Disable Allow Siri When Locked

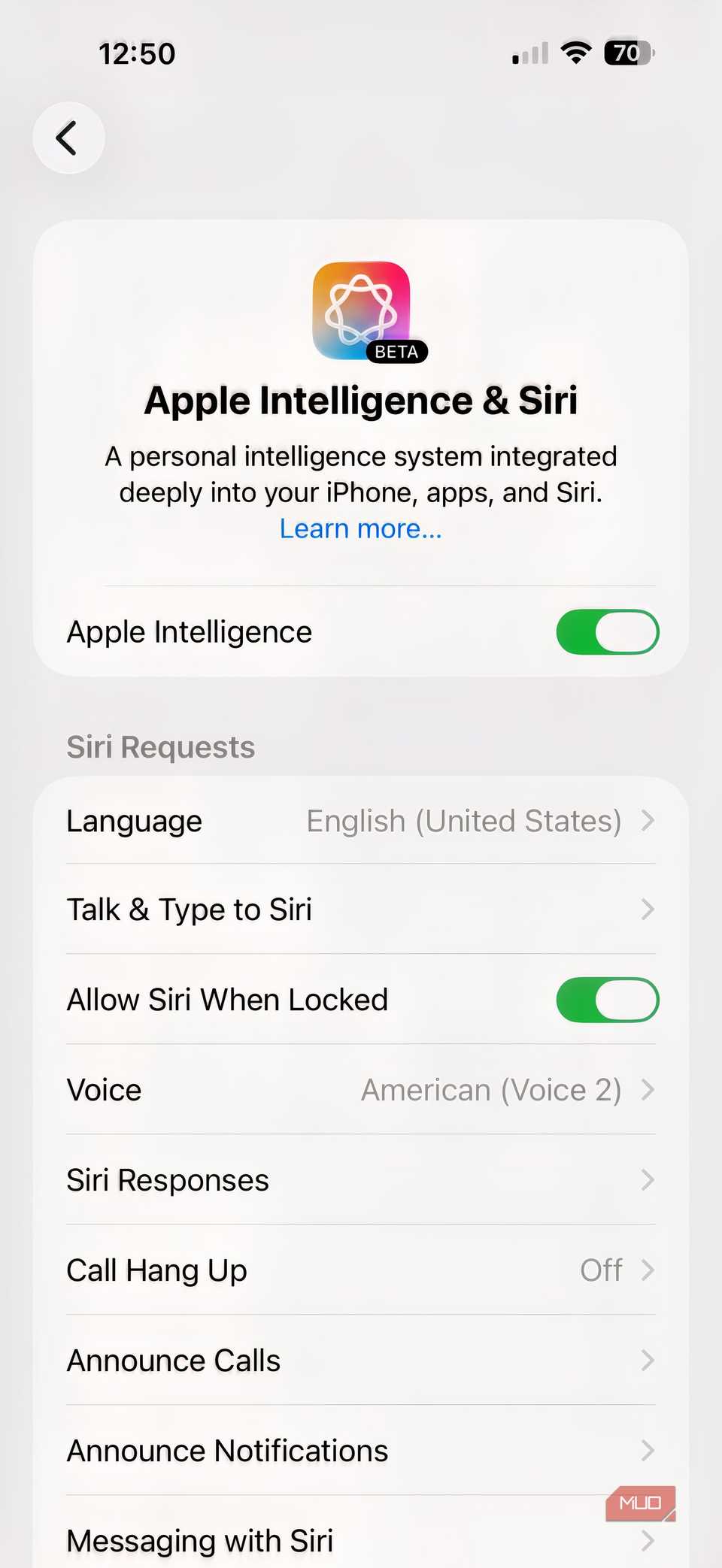607,1000
